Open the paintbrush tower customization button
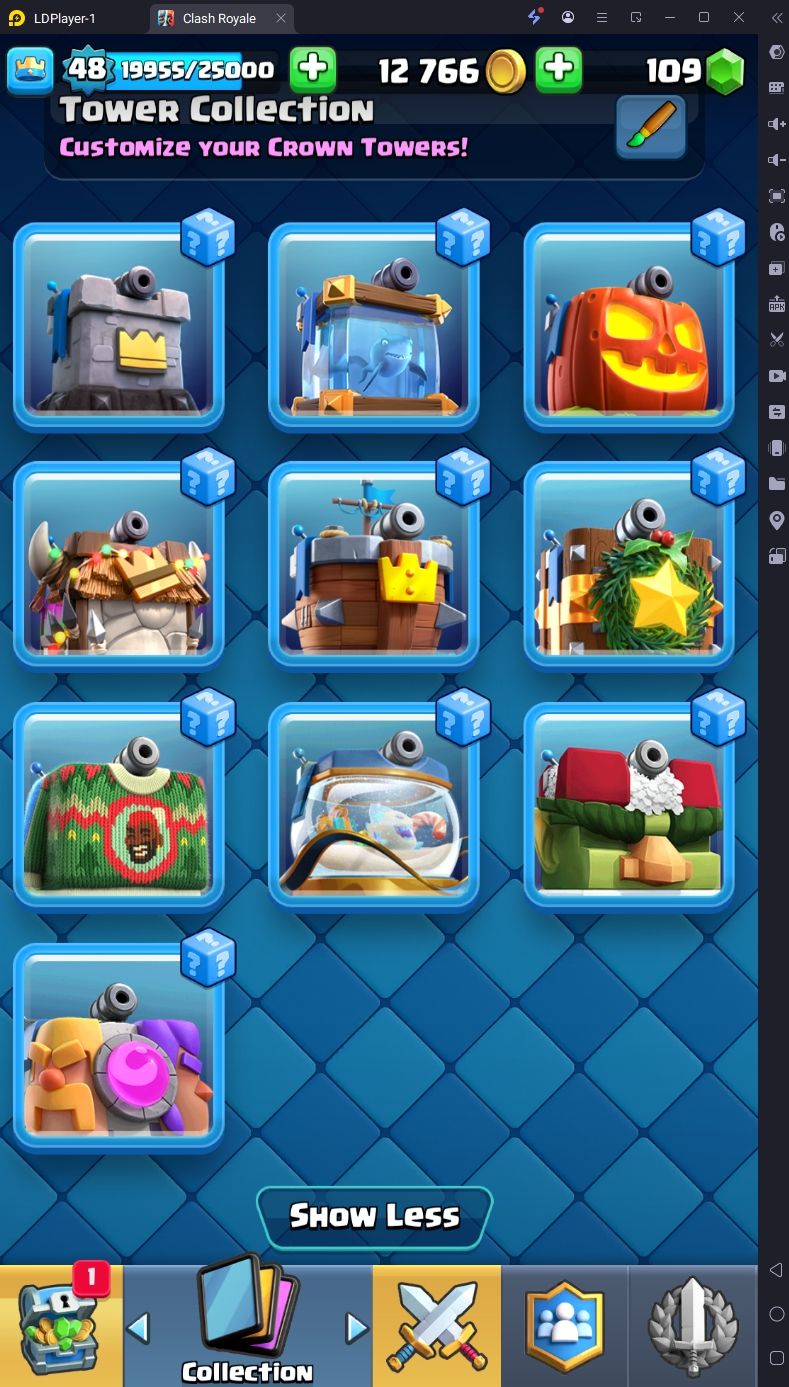The height and width of the screenshot is (1387, 789). coord(651,127)
